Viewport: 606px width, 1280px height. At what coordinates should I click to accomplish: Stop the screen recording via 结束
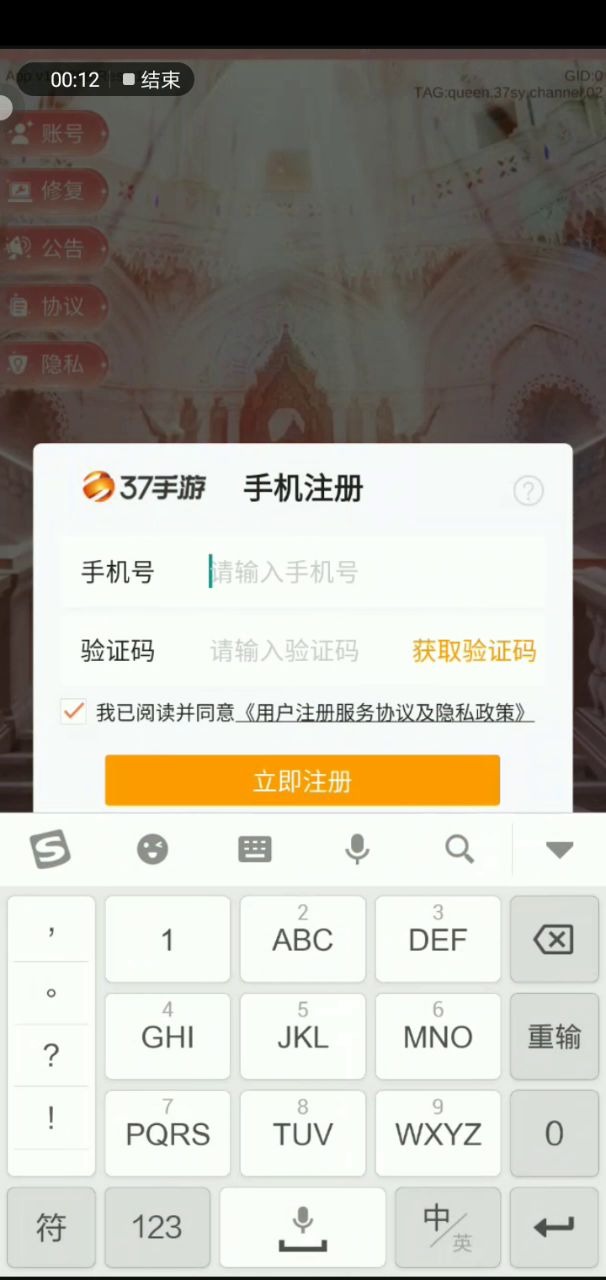click(151, 80)
